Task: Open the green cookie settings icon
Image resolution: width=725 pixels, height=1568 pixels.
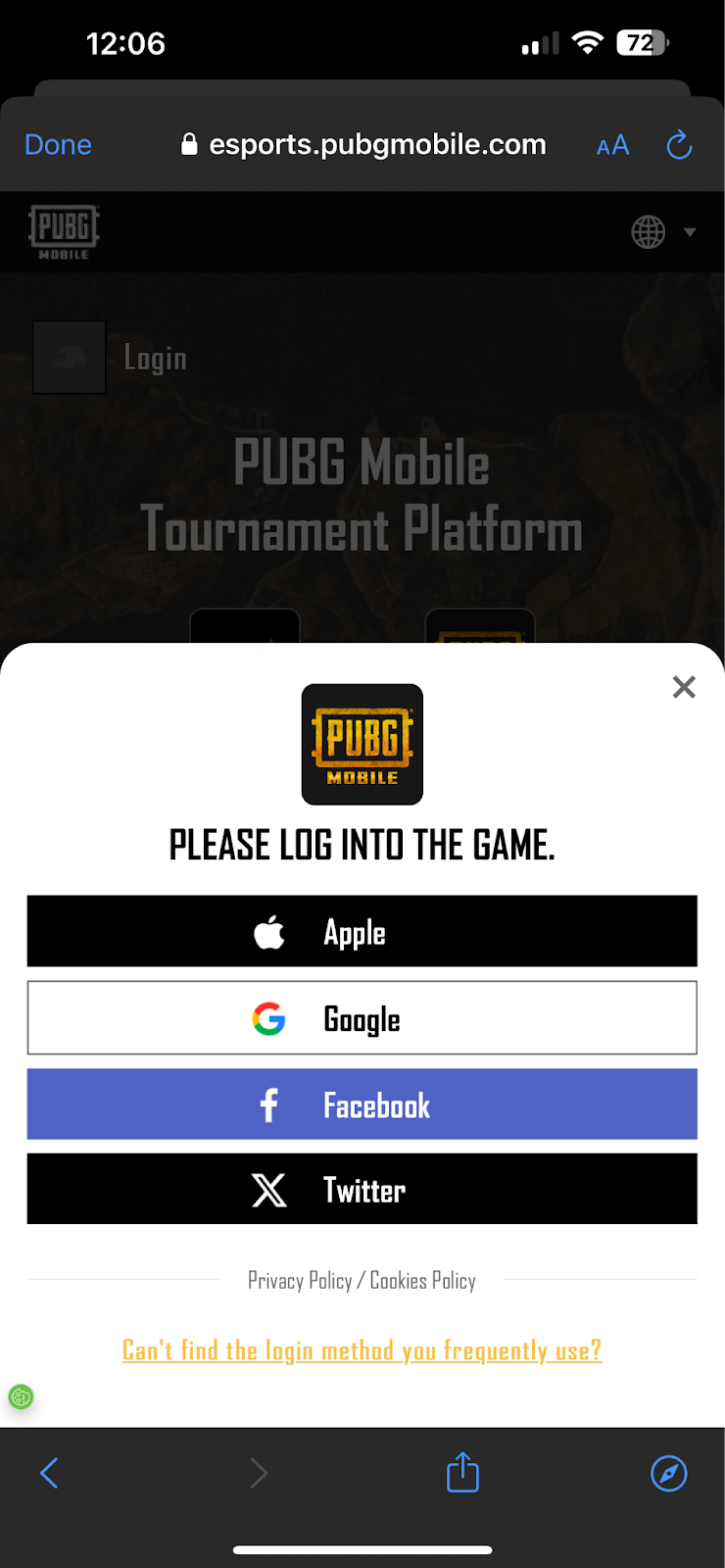Action: pyautogui.click(x=21, y=1397)
